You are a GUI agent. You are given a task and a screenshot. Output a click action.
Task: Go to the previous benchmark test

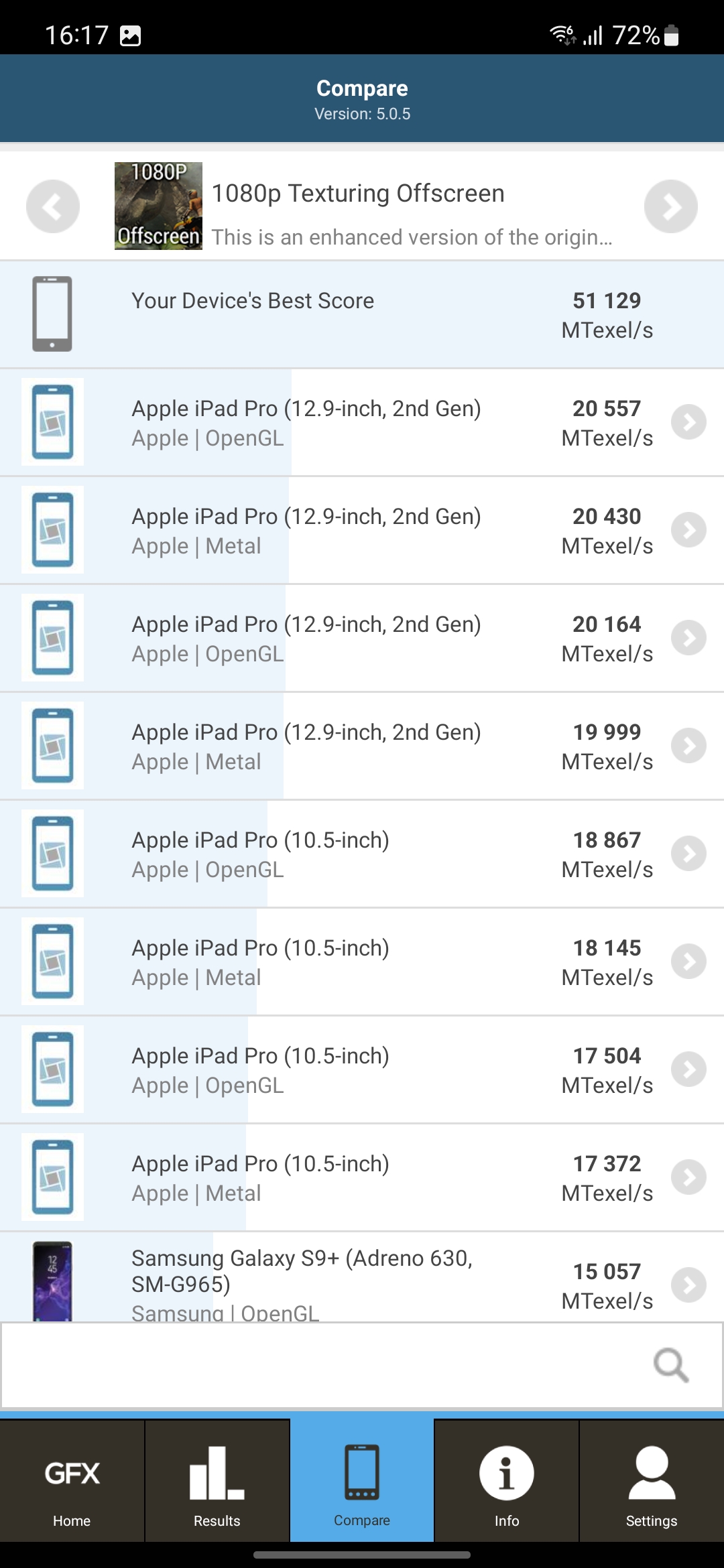[x=52, y=206]
